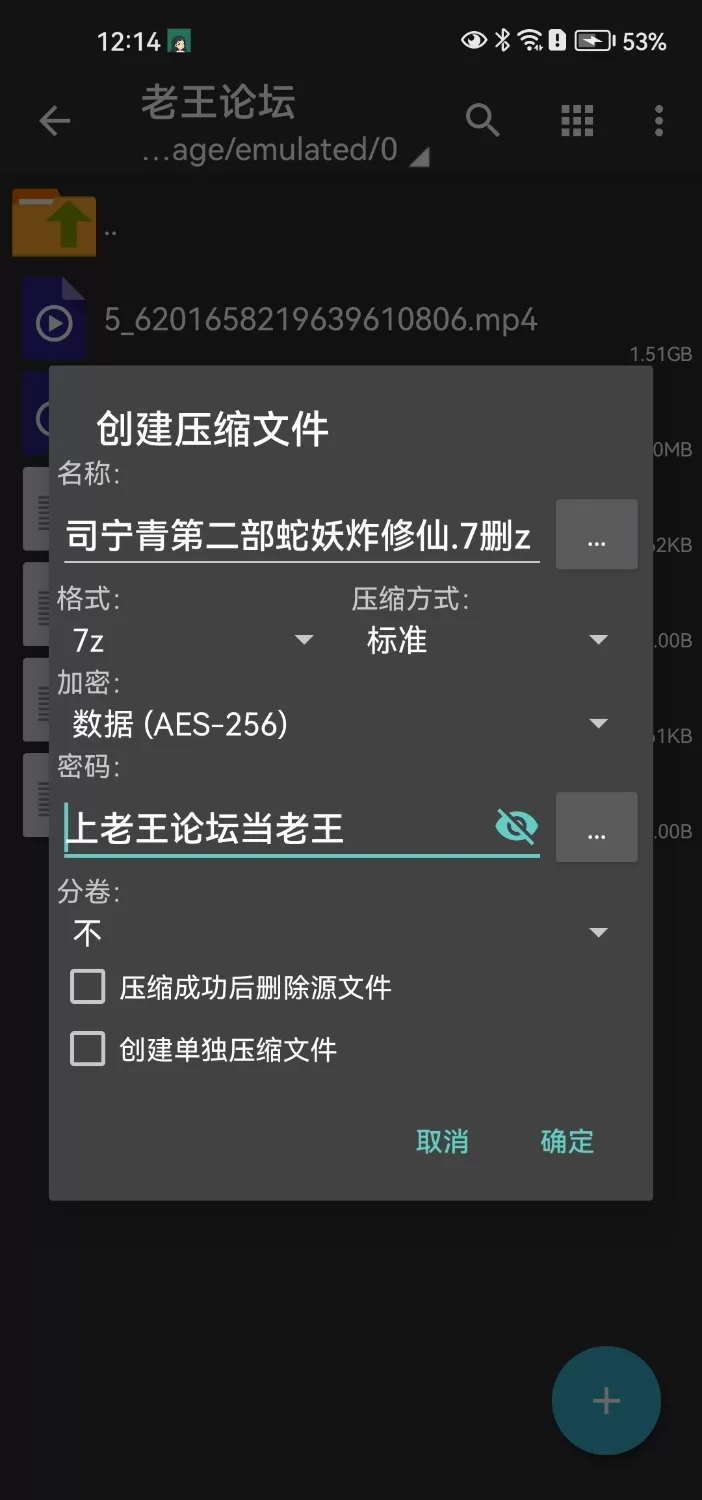The image size is (702, 1500).
Task: Cancel the create archive dialog
Action: (x=442, y=1141)
